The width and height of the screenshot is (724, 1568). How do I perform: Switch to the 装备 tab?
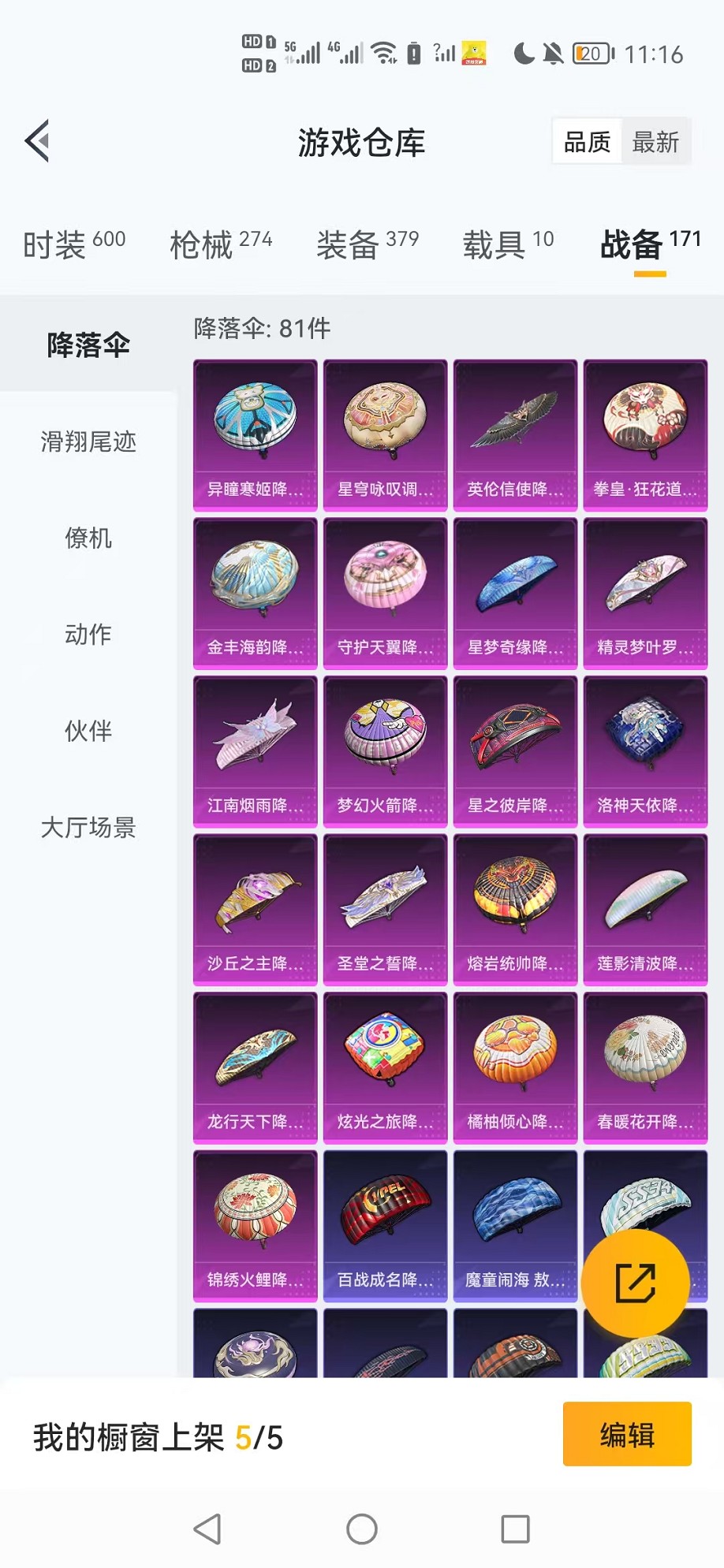pos(368,244)
